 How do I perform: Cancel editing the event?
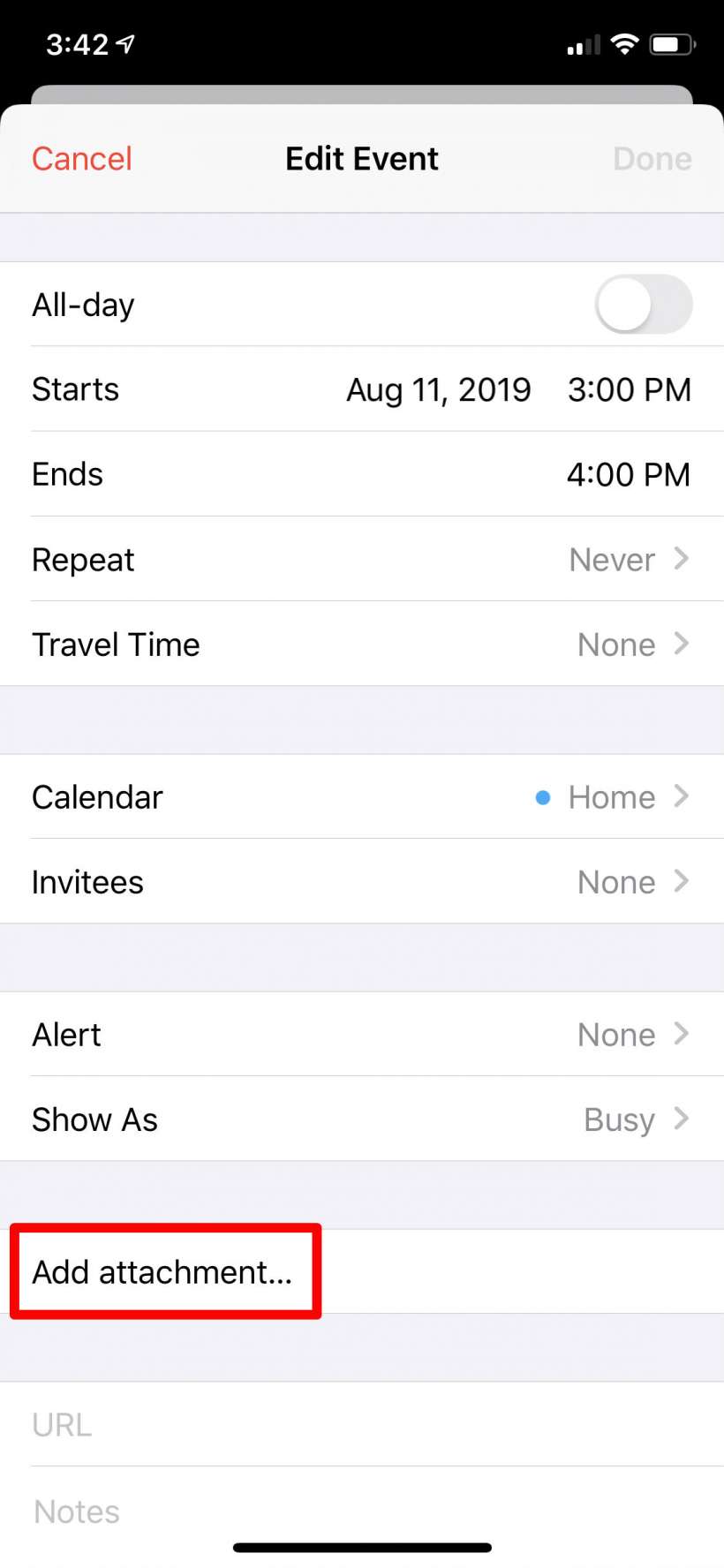[81, 159]
